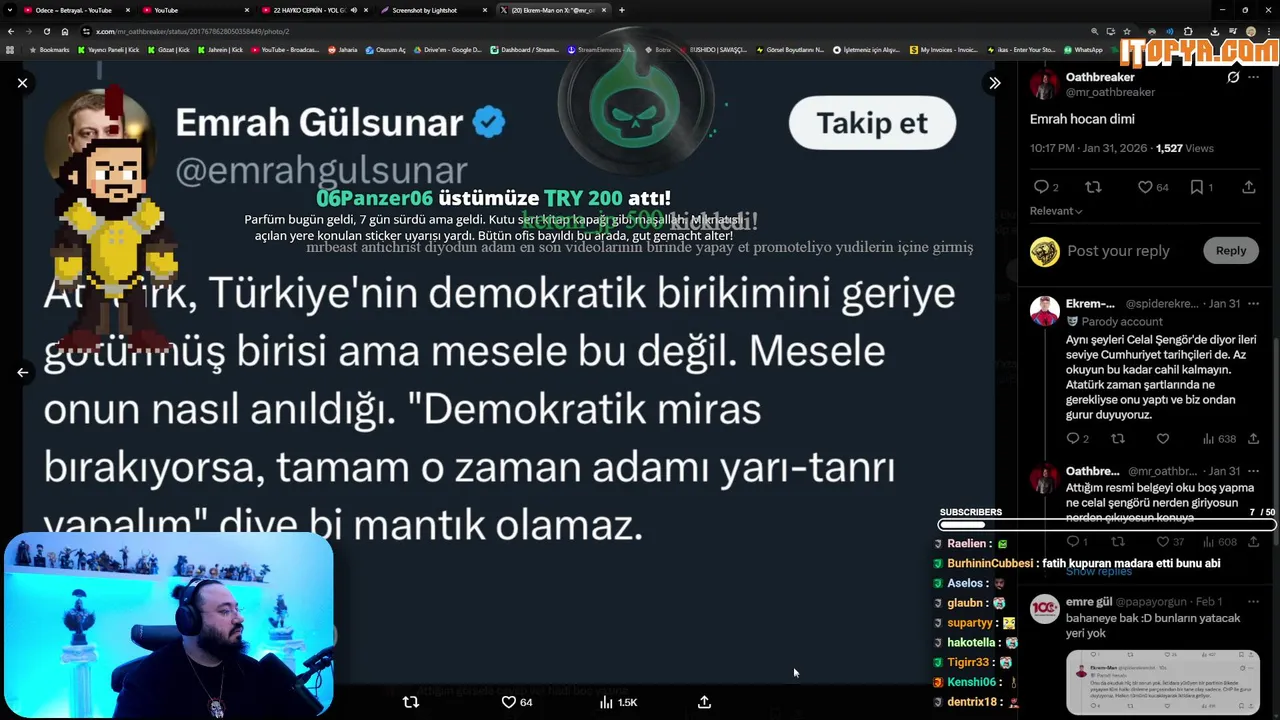Close the photo viewer

tap(22, 83)
